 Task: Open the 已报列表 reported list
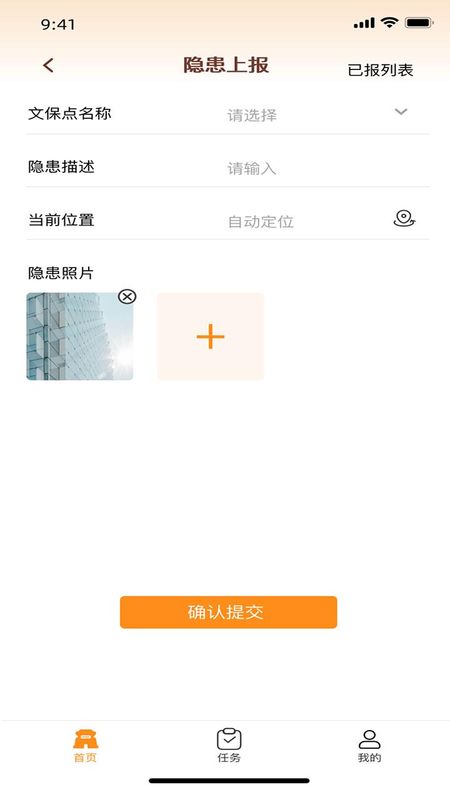click(x=380, y=70)
